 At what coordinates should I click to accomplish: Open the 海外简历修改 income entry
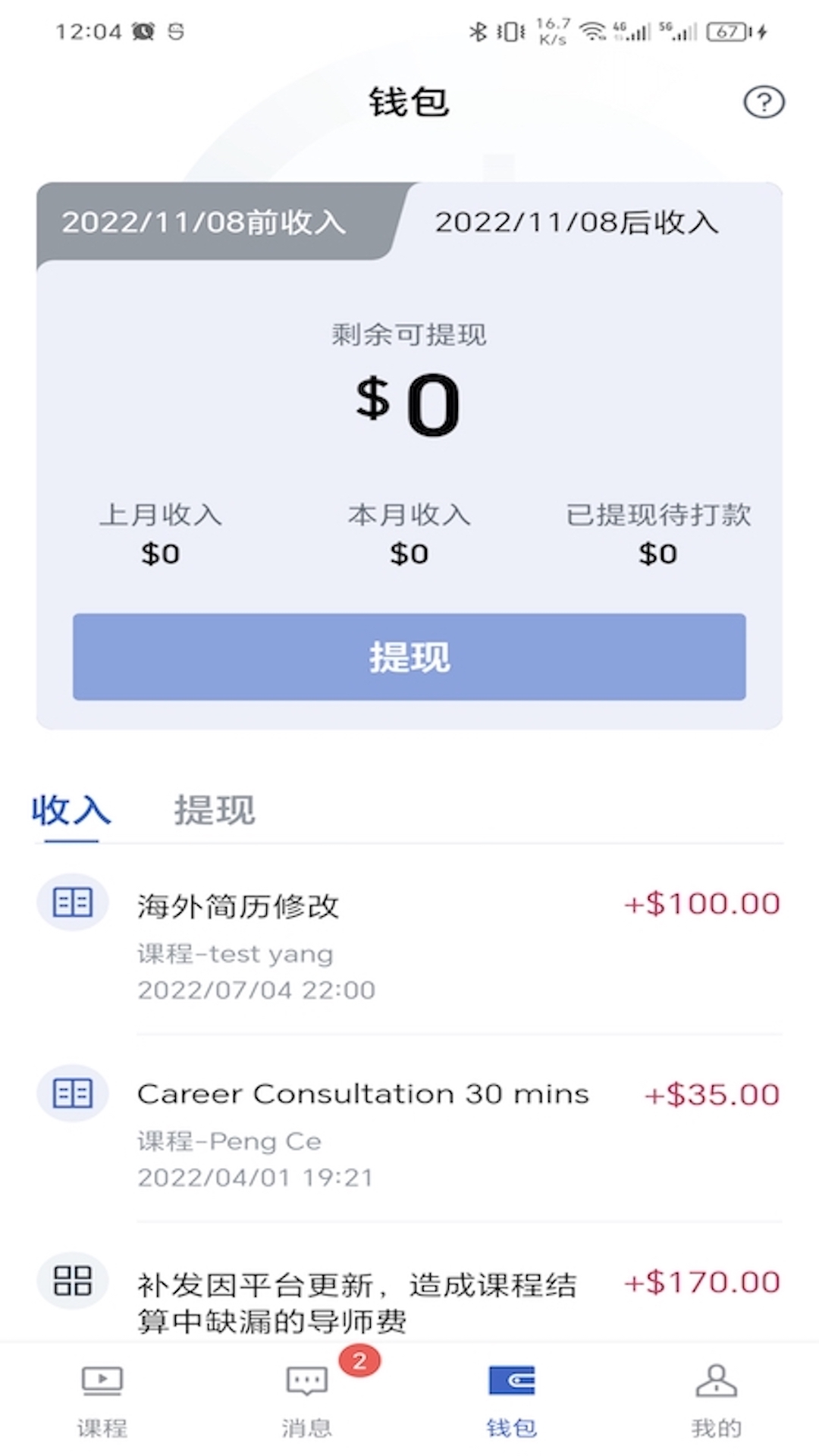[409, 944]
